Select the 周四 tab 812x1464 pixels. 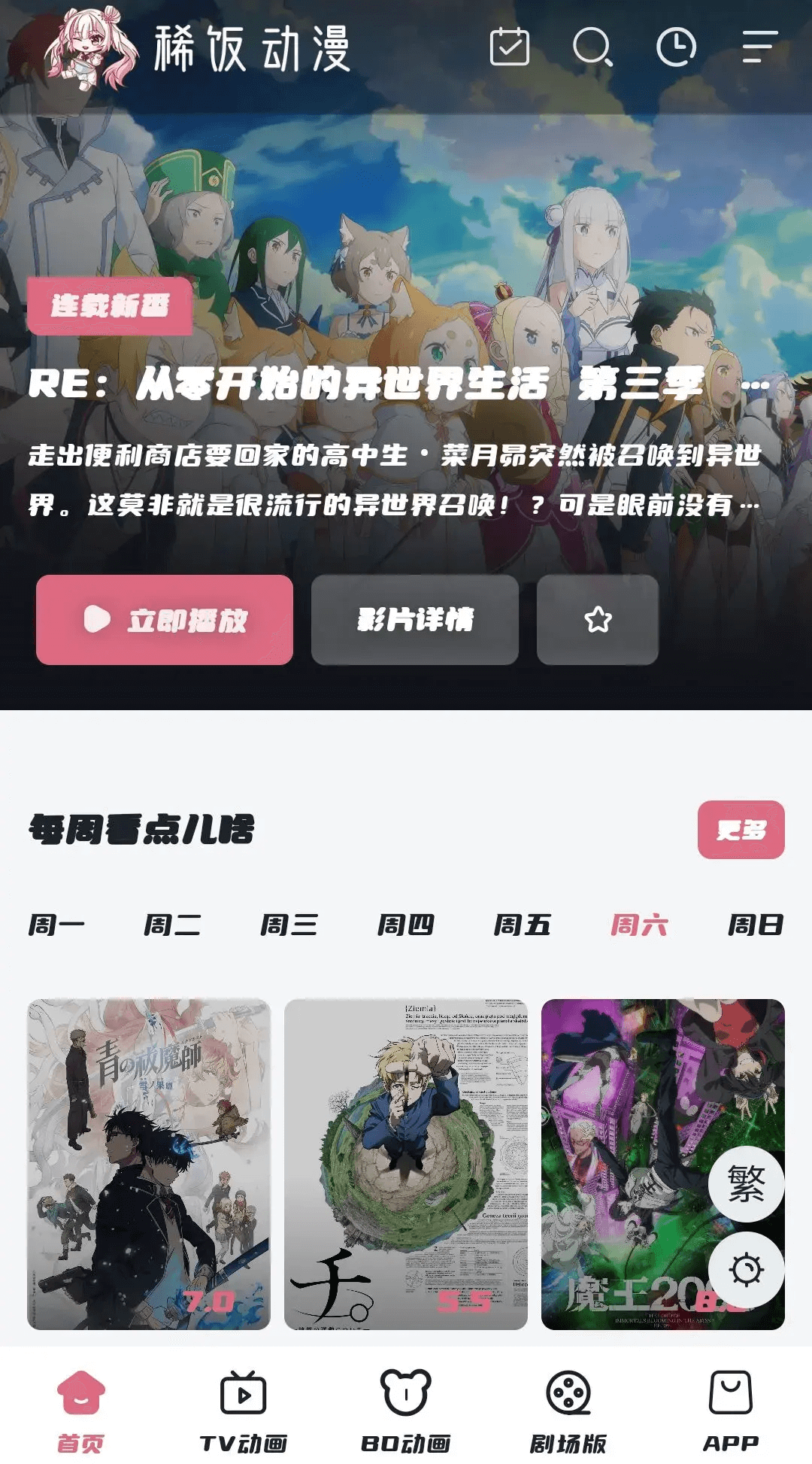click(406, 925)
